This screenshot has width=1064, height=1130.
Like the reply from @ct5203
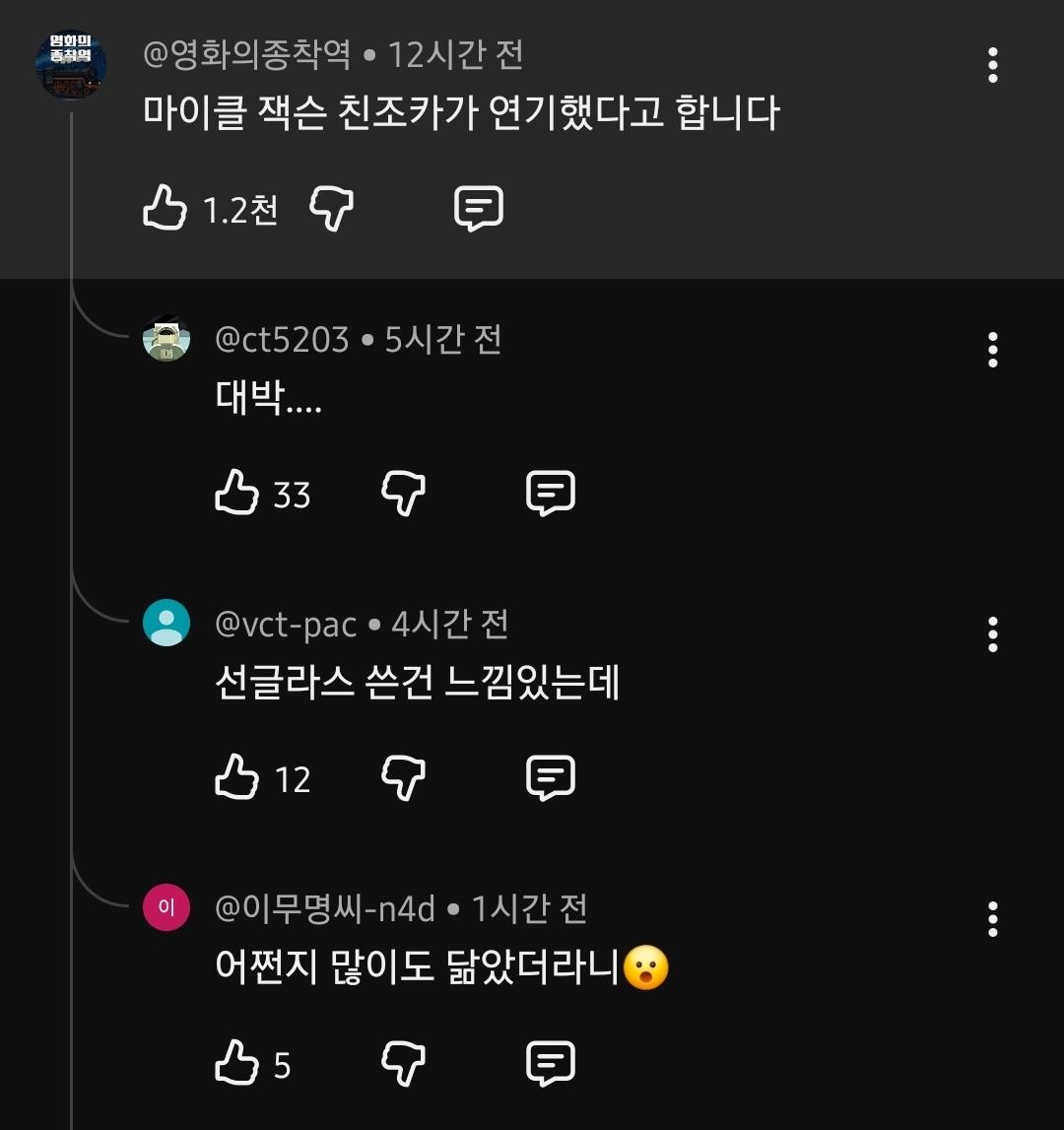tap(236, 493)
